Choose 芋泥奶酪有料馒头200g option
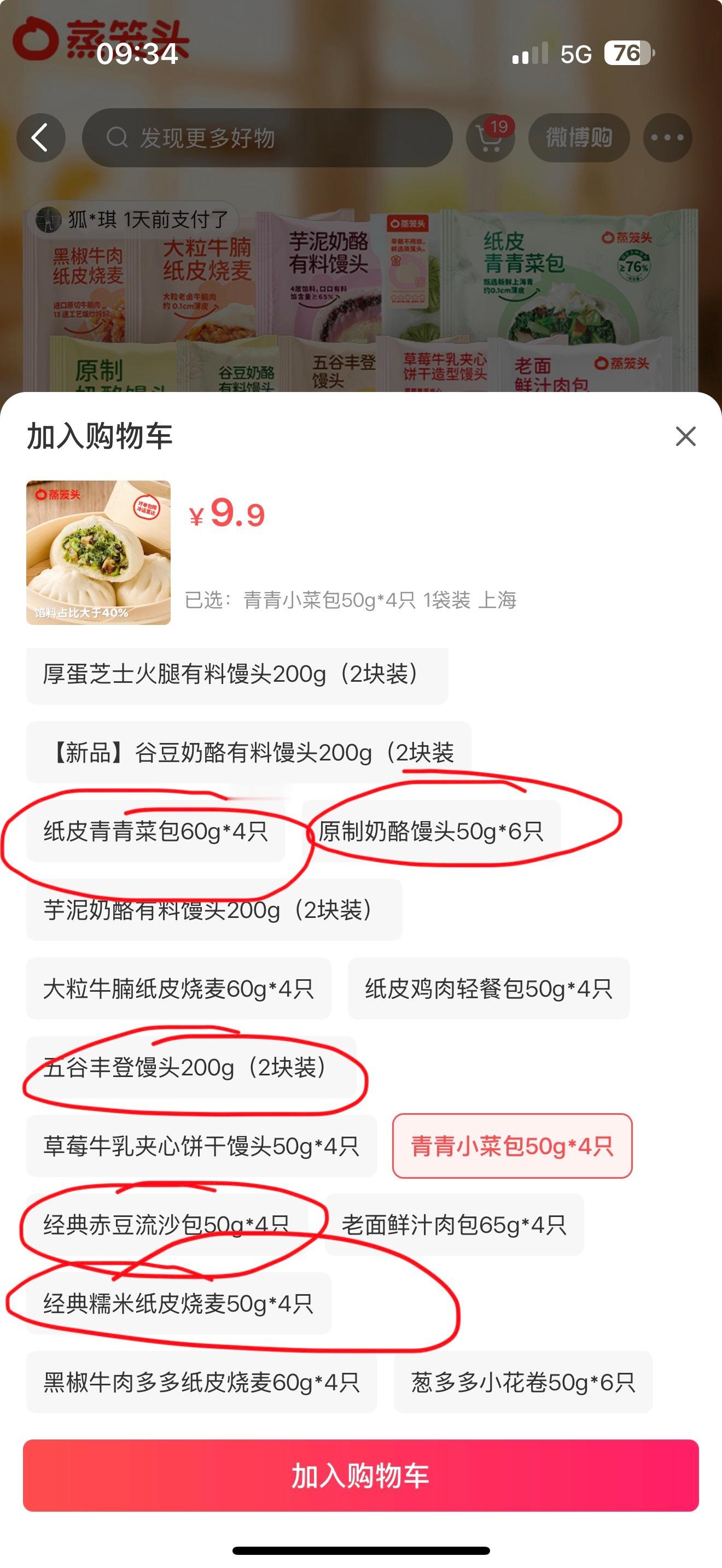The width and height of the screenshot is (722, 1568). click(214, 909)
